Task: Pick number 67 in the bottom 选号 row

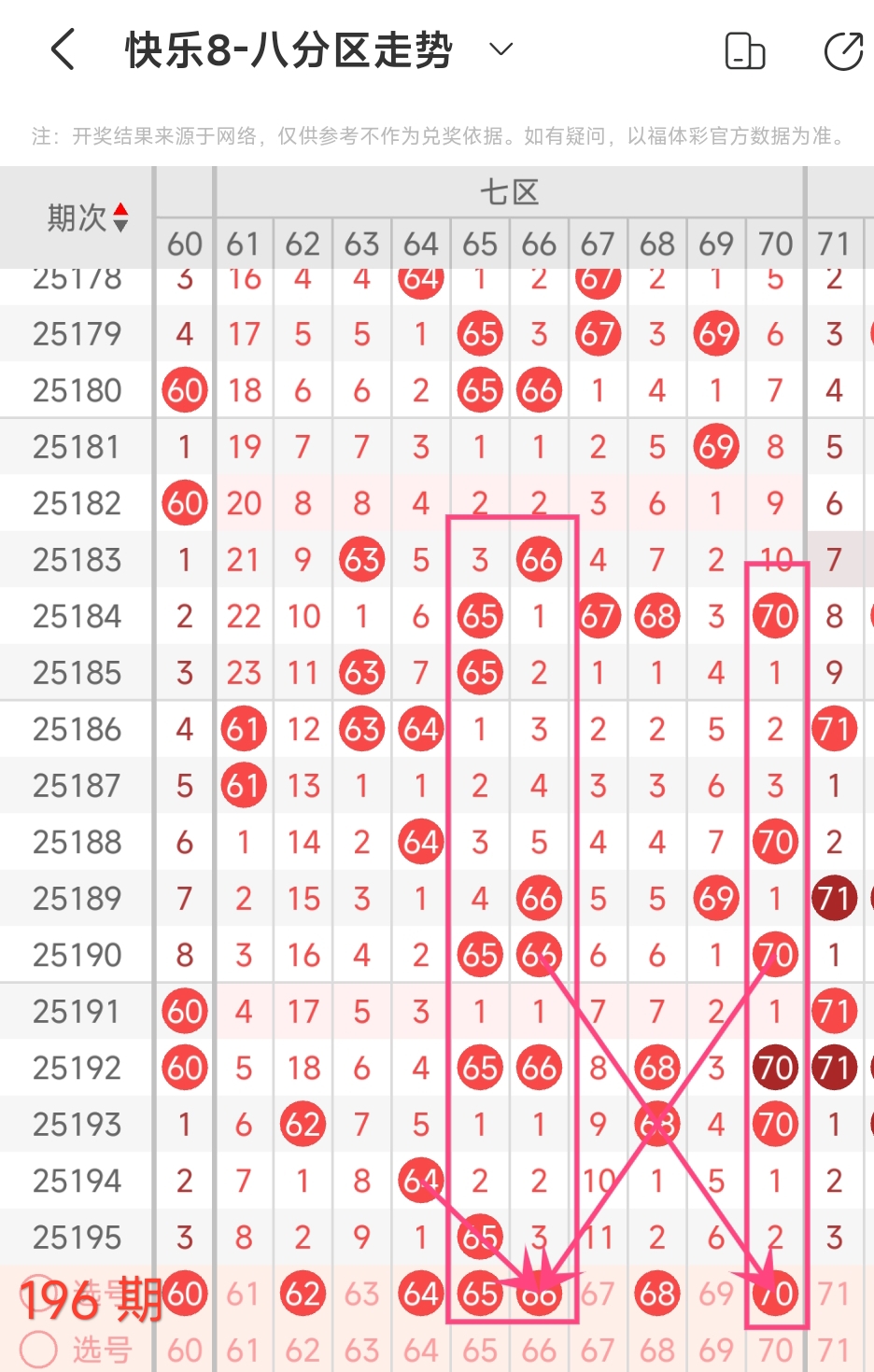Action: coord(598,1350)
